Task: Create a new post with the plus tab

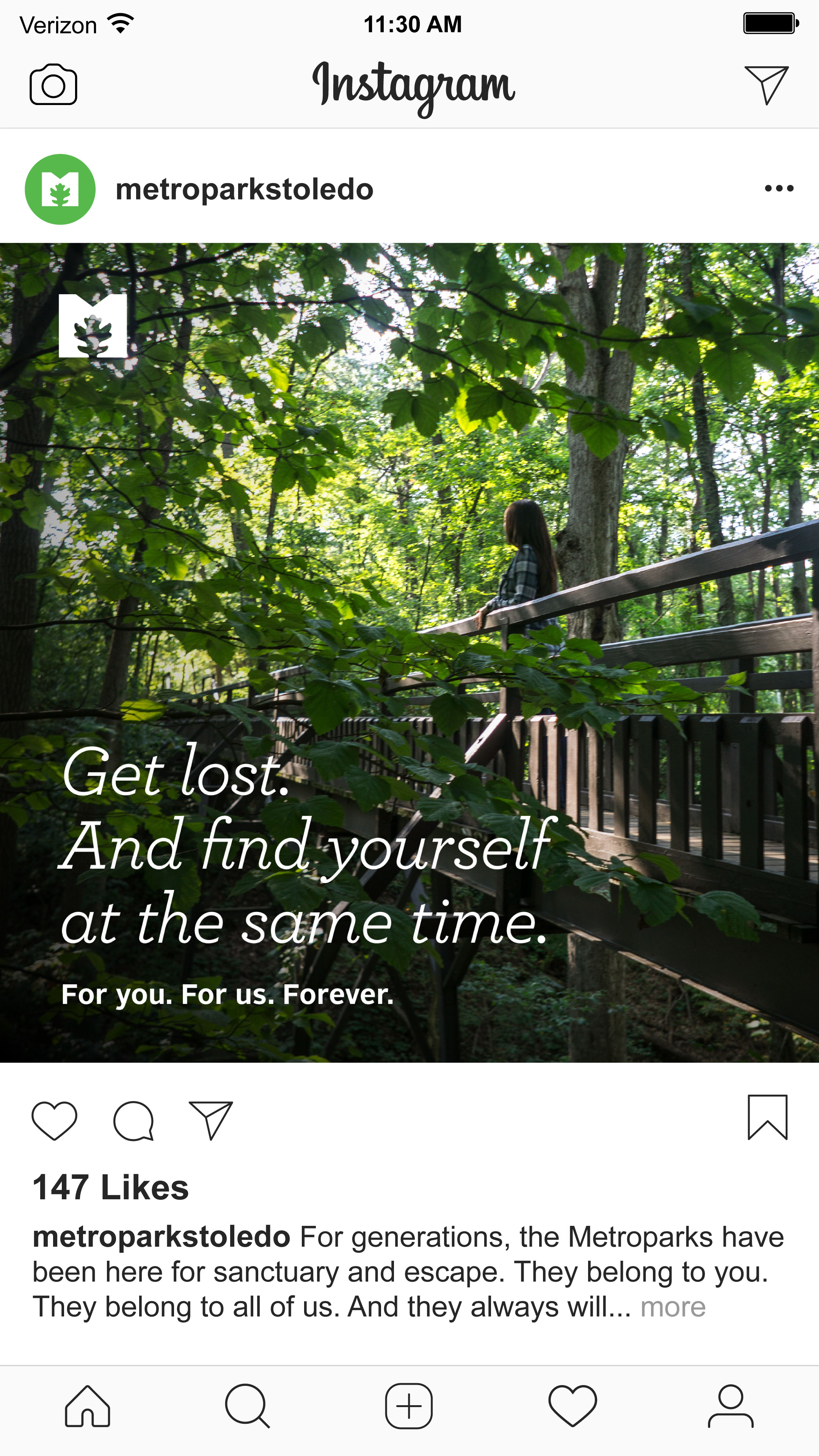Action: (409, 1406)
